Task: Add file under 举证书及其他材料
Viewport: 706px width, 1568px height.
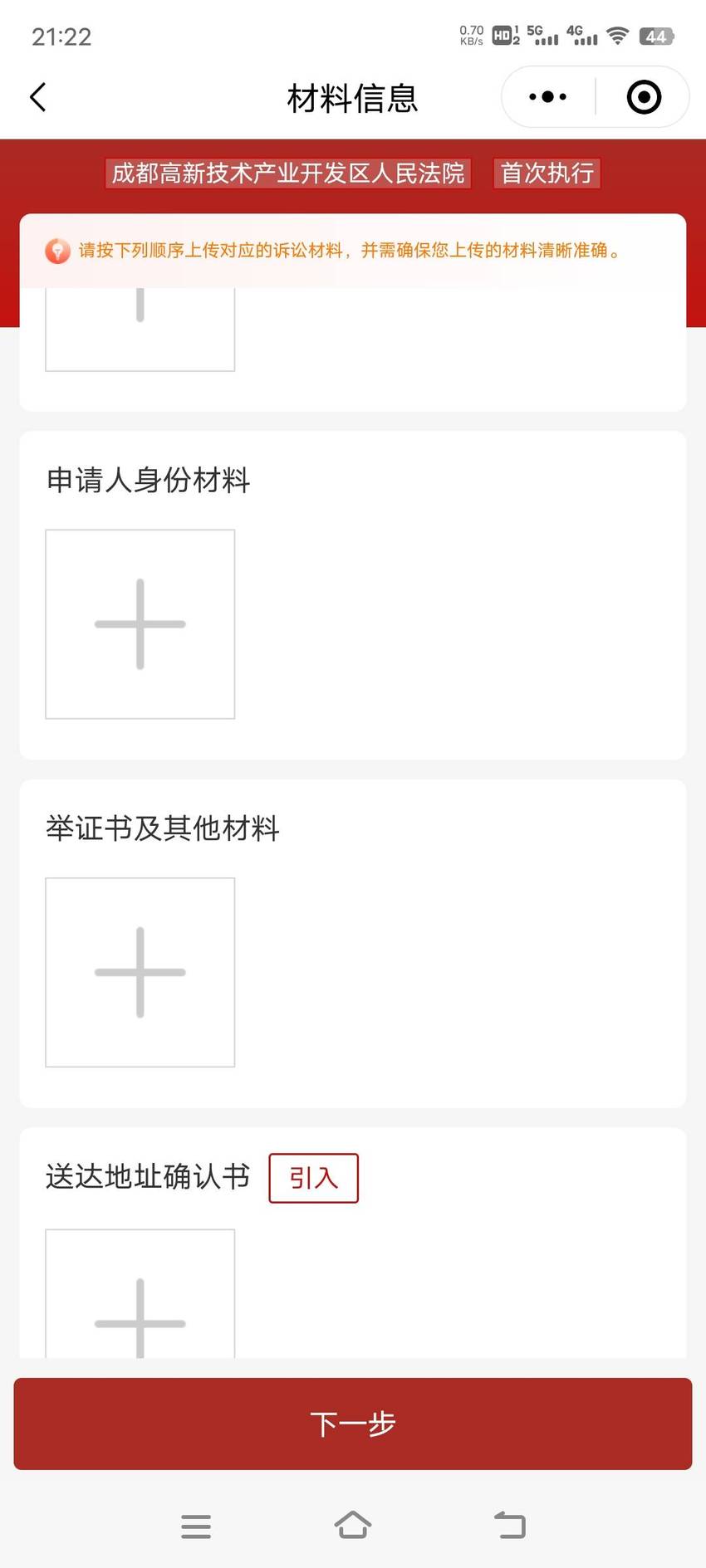Action: click(140, 972)
